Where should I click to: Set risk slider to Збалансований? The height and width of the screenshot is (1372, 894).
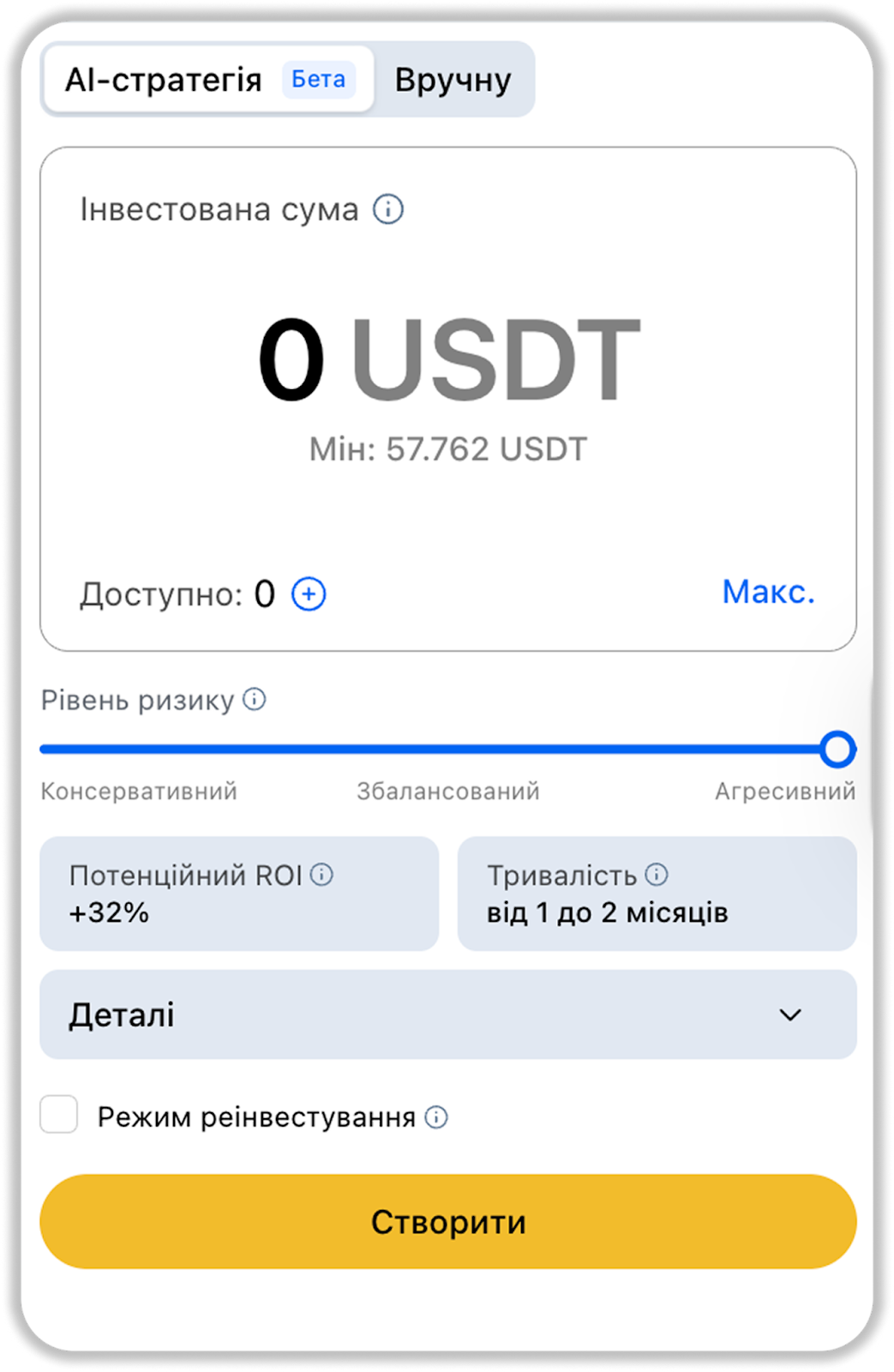(x=448, y=749)
